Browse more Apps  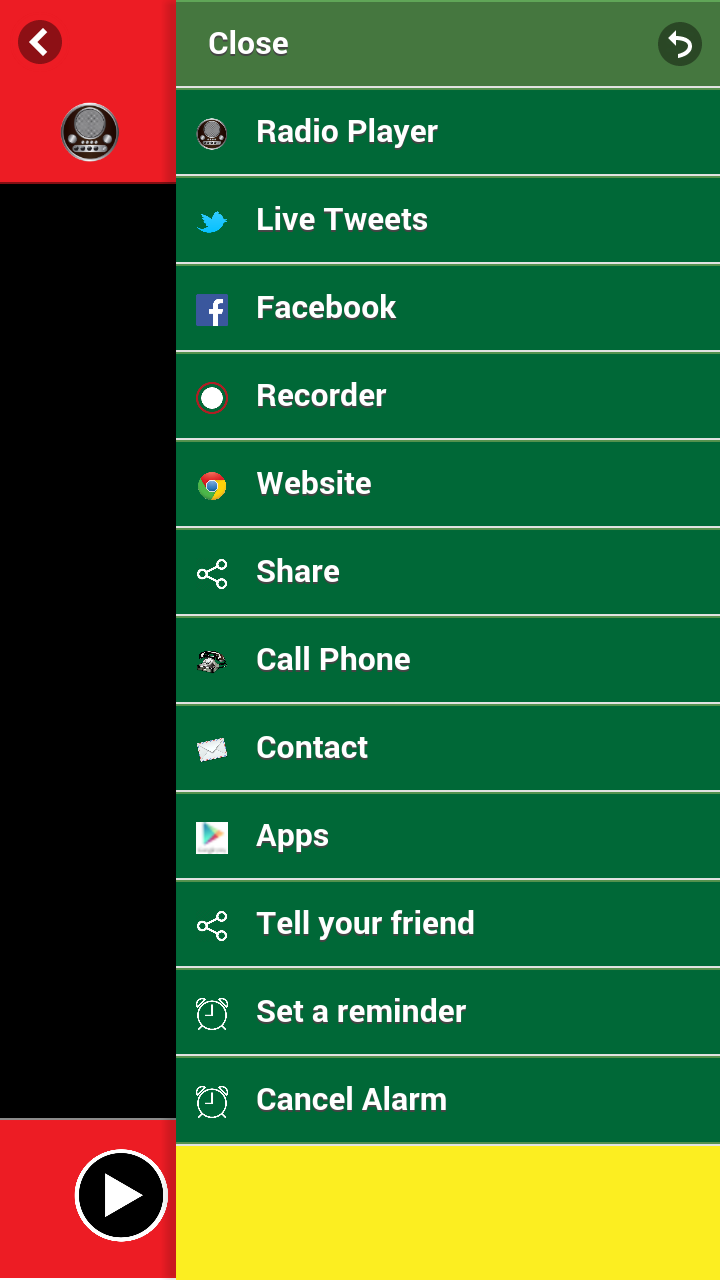[x=292, y=836]
